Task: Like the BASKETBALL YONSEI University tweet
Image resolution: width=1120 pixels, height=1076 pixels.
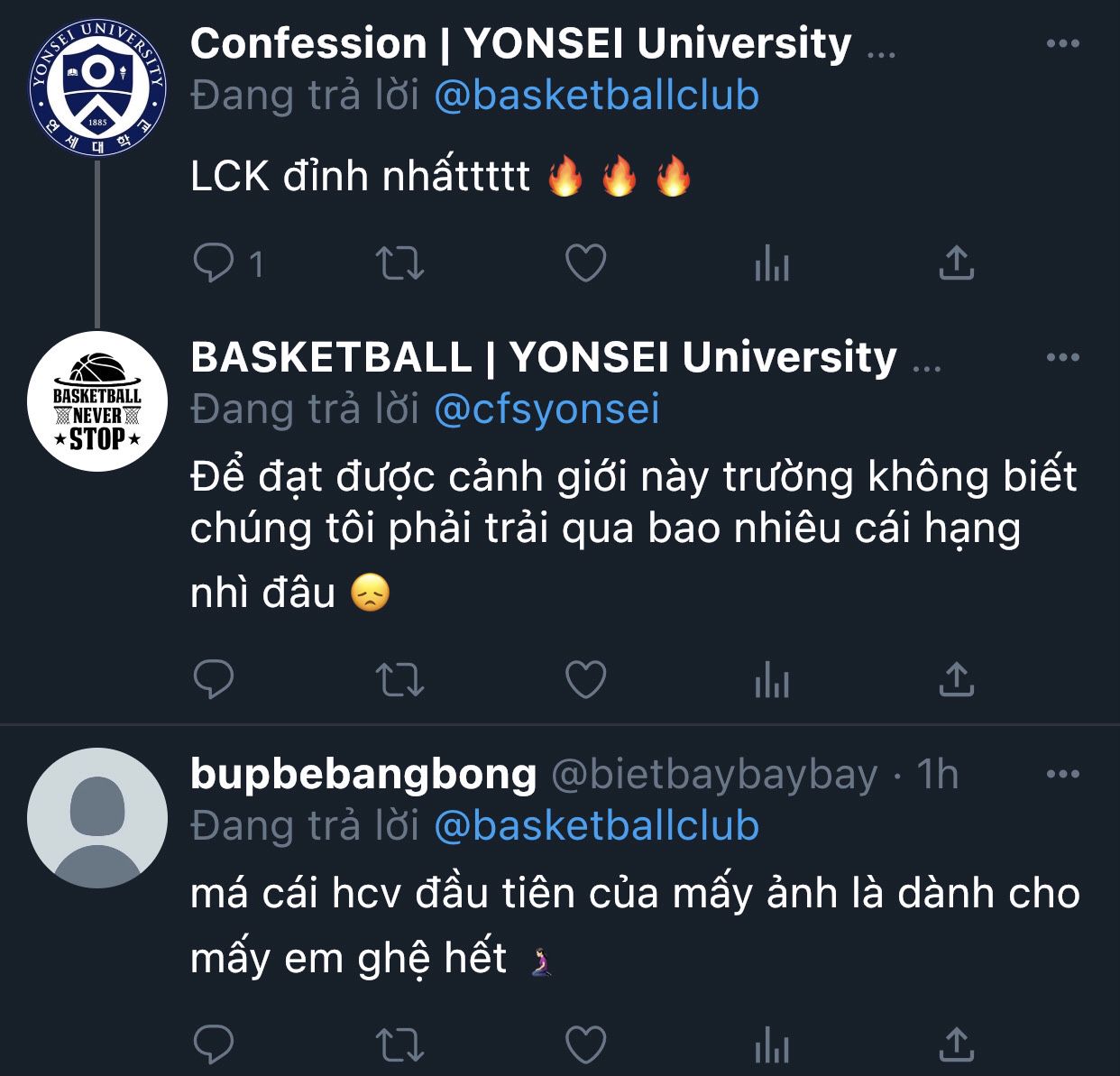Action: coord(585,679)
